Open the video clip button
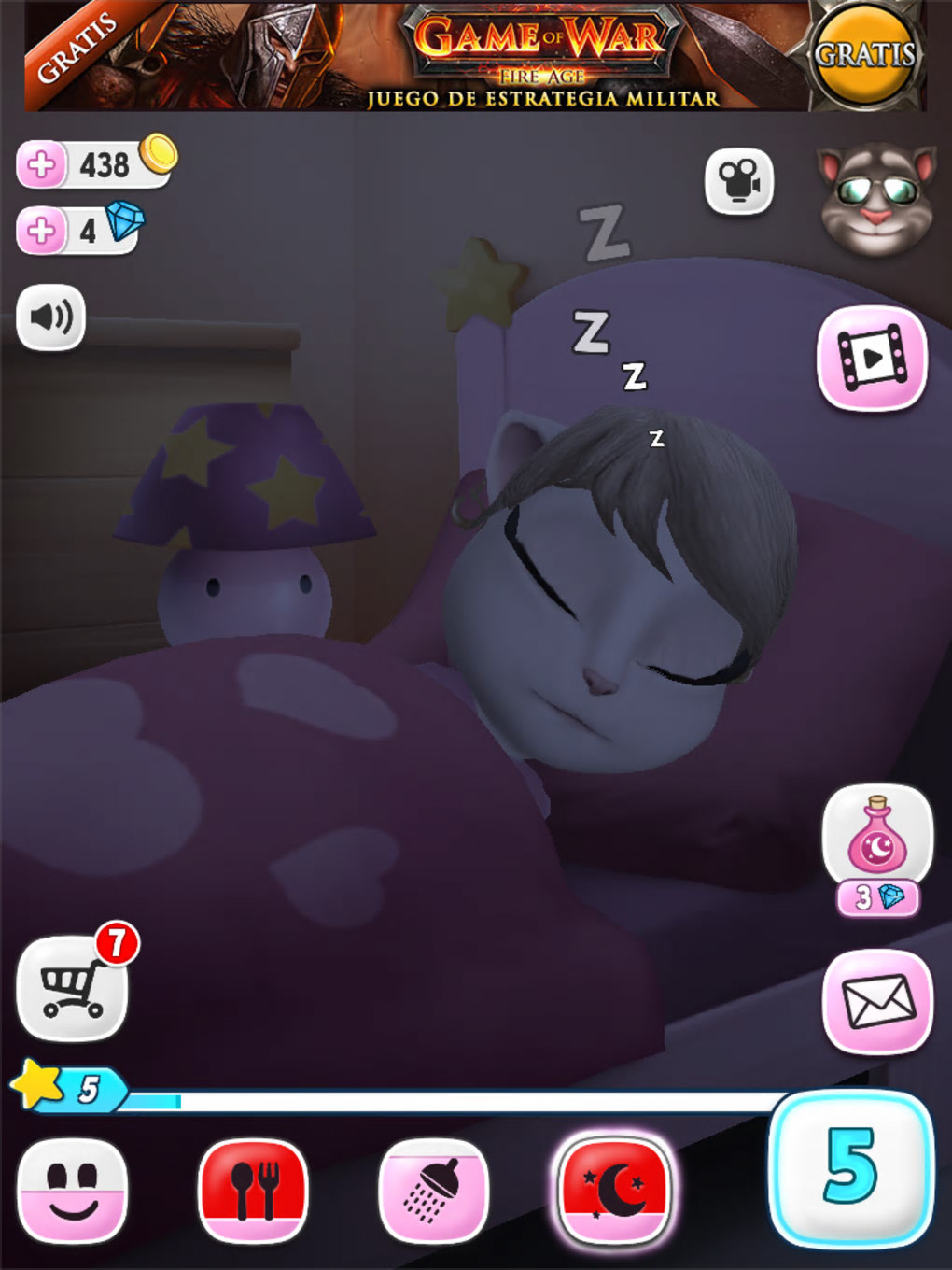952x1270 pixels. click(x=873, y=359)
